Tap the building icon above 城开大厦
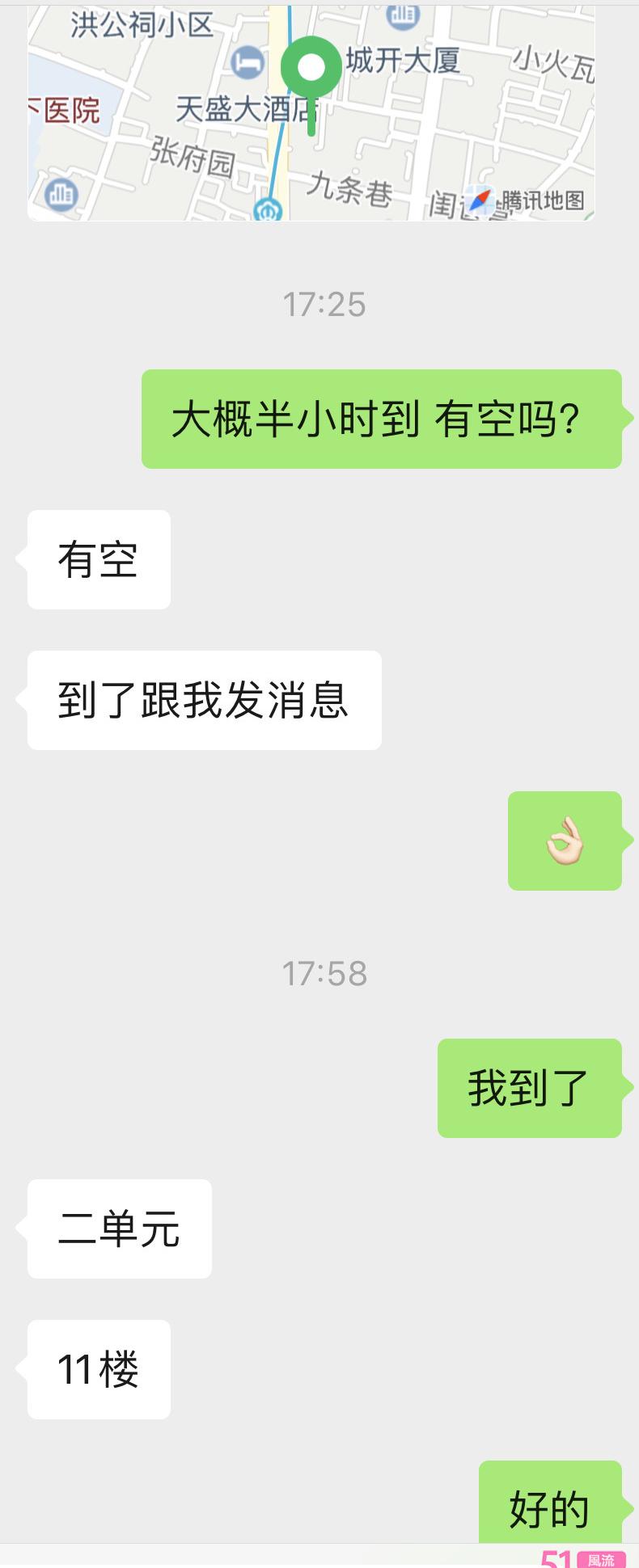This screenshot has height=1568, width=639. (x=402, y=15)
